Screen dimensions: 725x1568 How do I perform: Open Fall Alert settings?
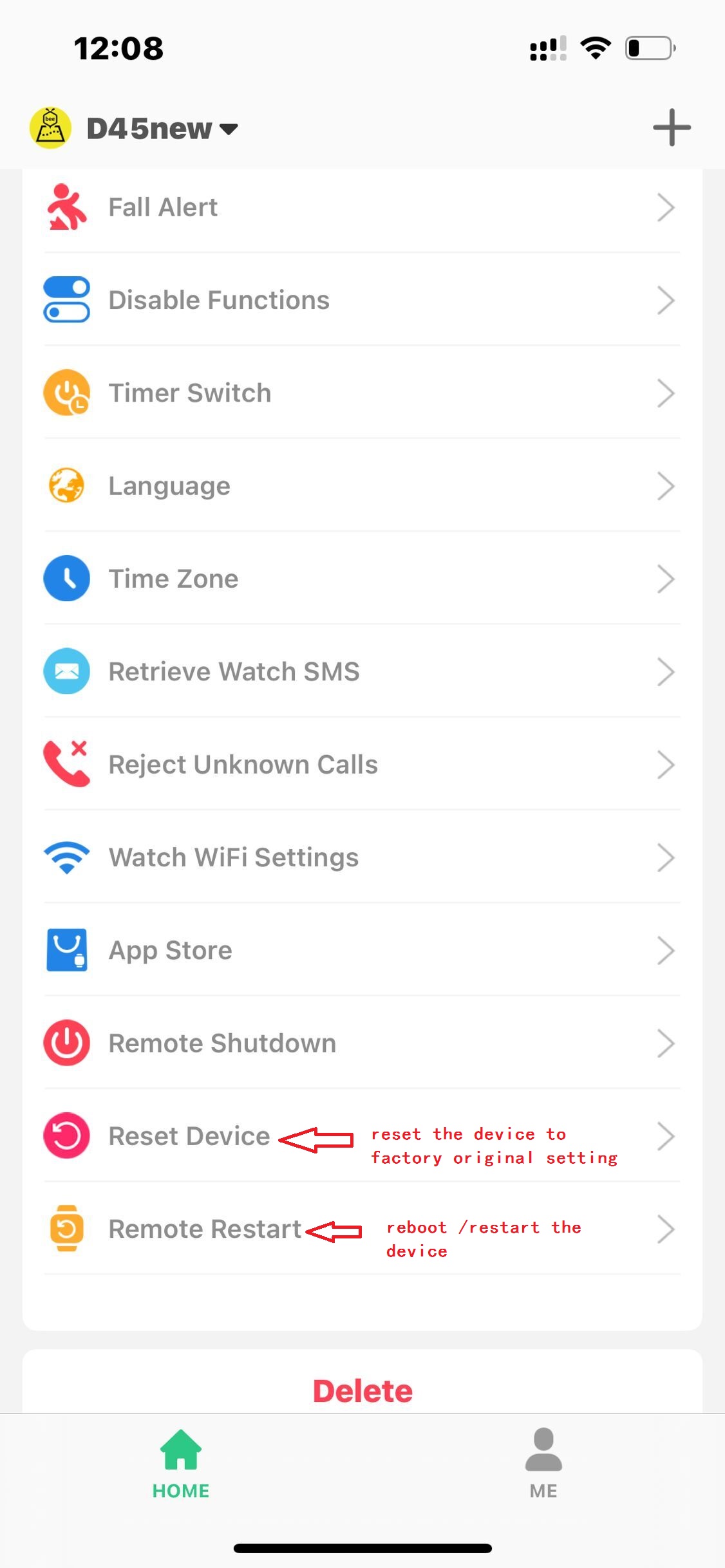click(361, 208)
